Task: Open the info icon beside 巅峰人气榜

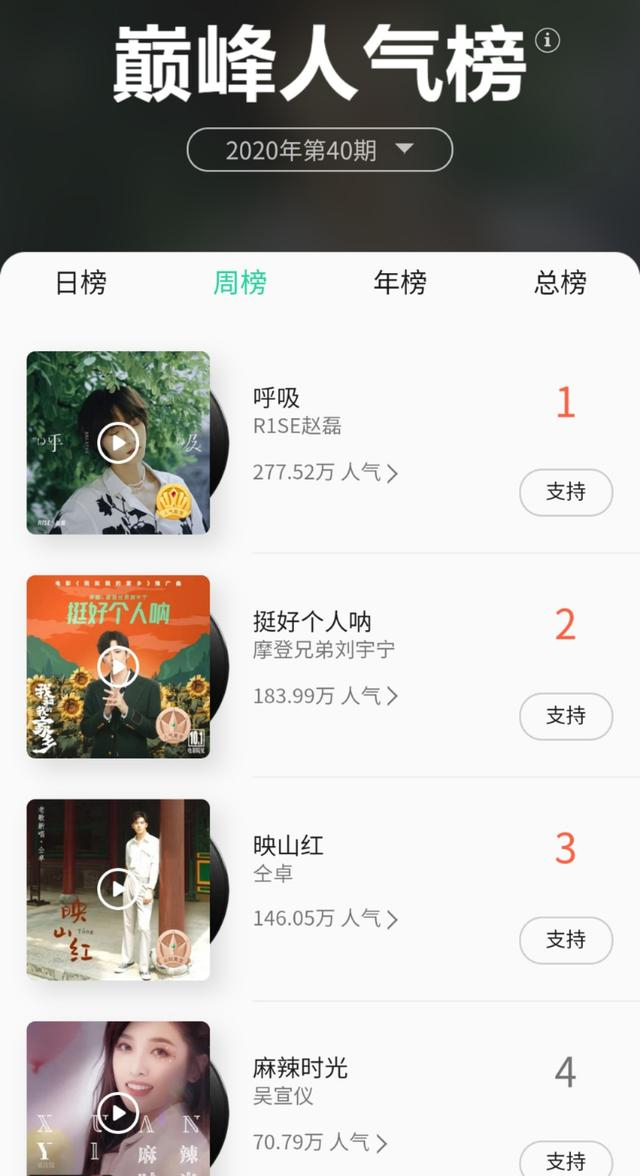Action: (547, 40)
